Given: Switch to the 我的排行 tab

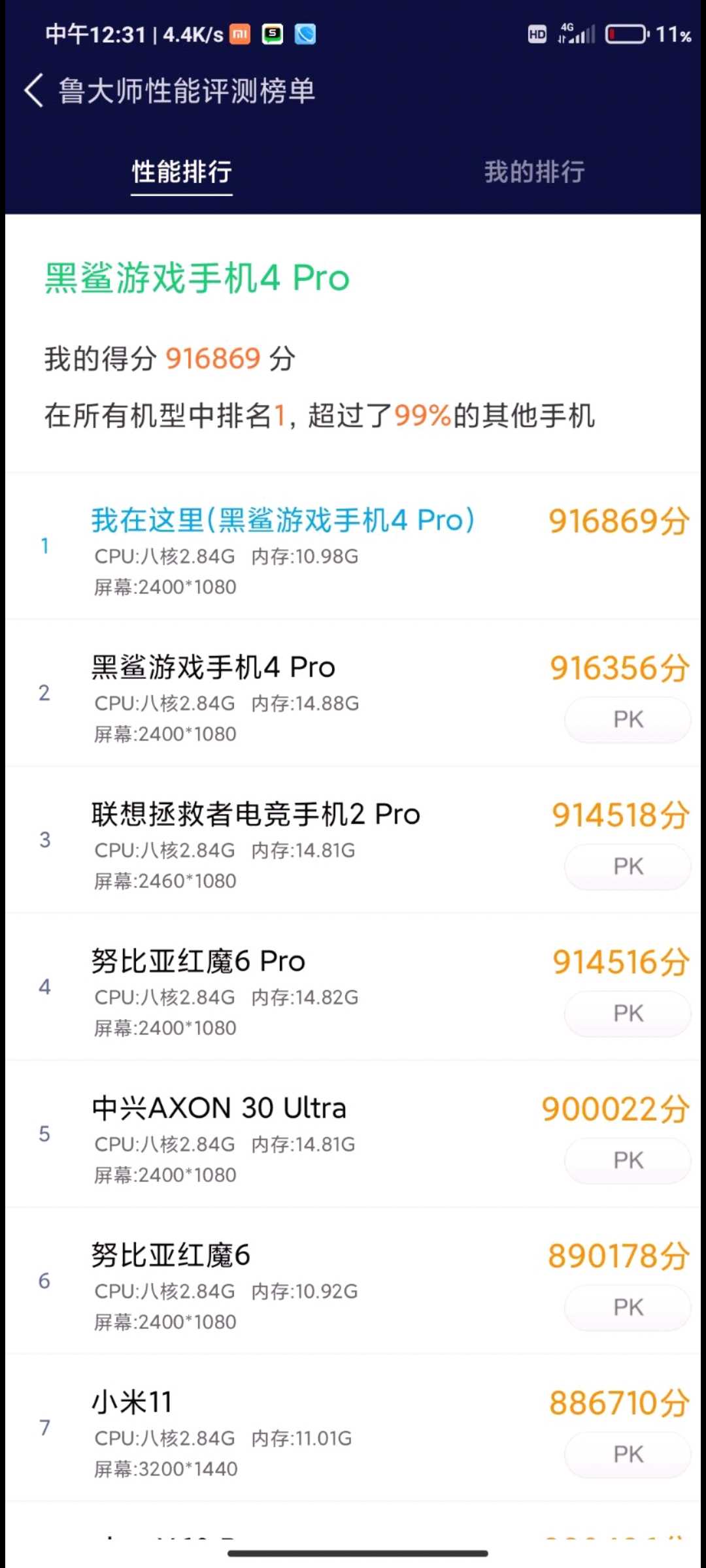Looking at the screenshot, I should [x=534, y=172].
